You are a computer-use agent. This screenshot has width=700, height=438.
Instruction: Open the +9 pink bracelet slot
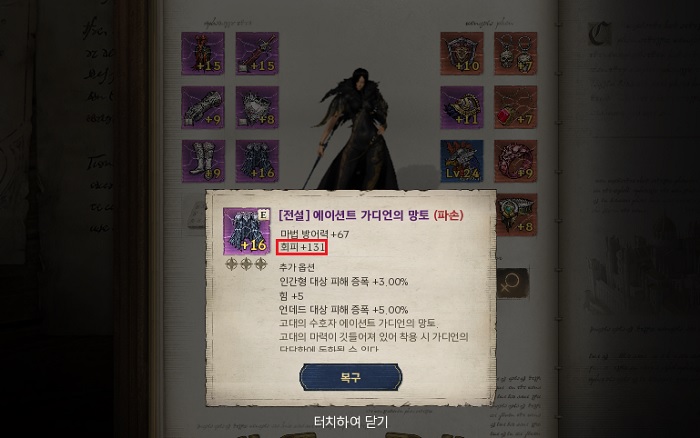[515, 160]
